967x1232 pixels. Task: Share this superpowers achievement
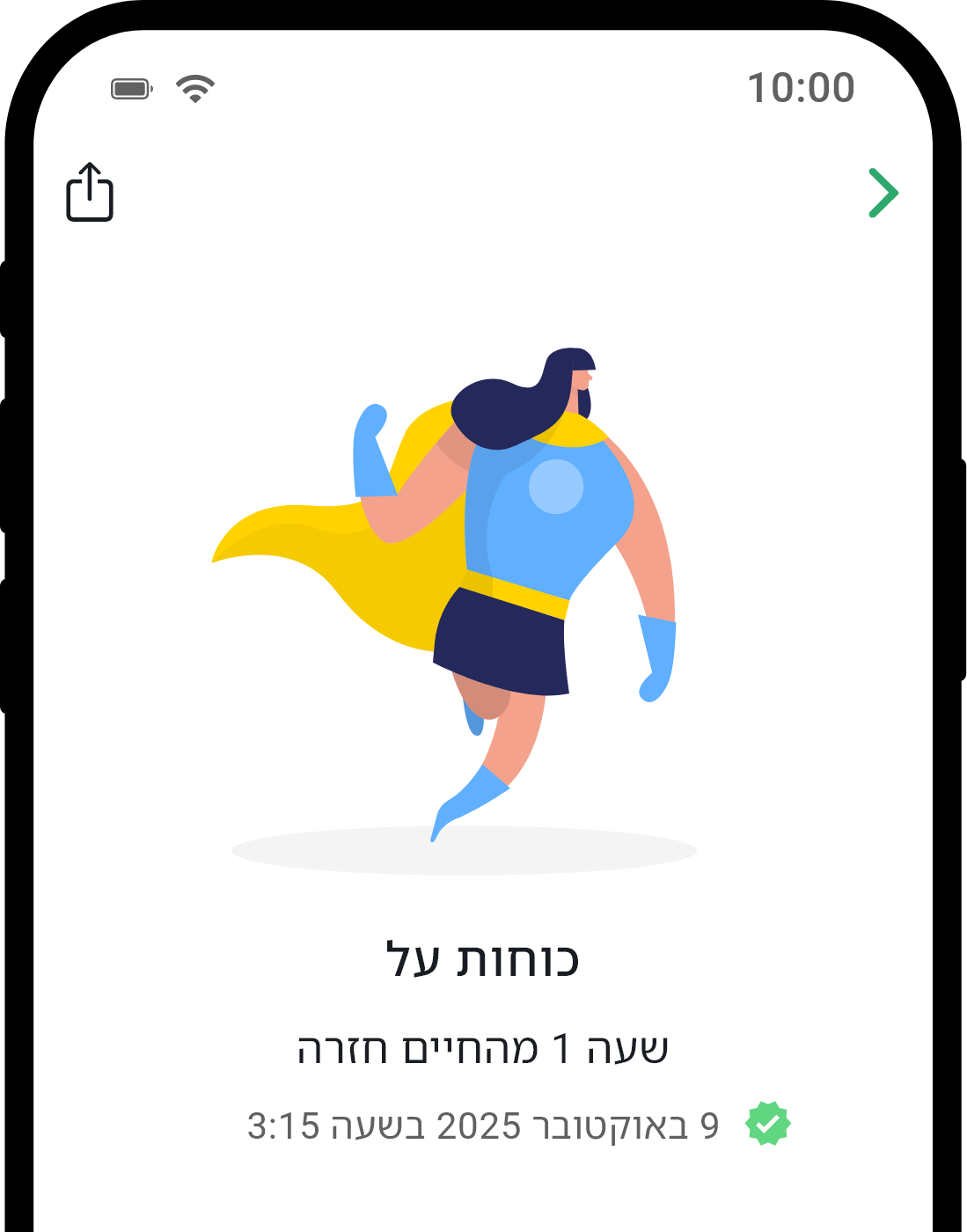tap(90, 192)
